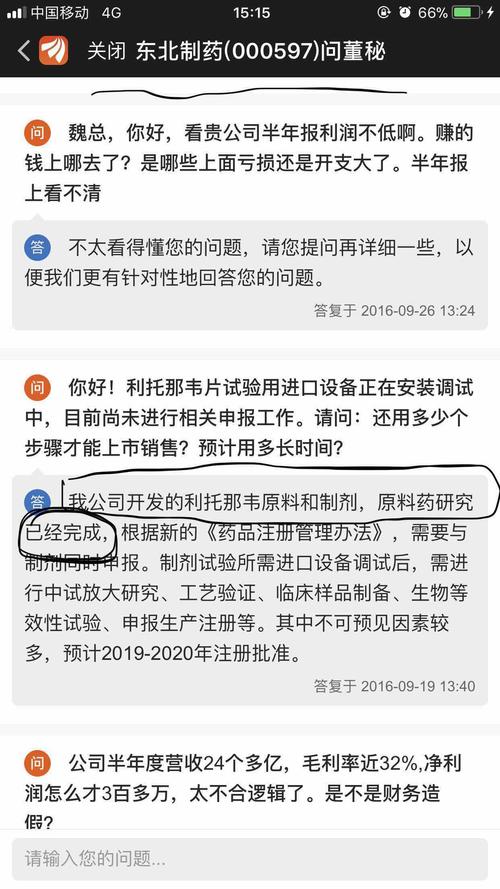Go back using the header arrow
500x889 pixels.
[x=24, y=51]
